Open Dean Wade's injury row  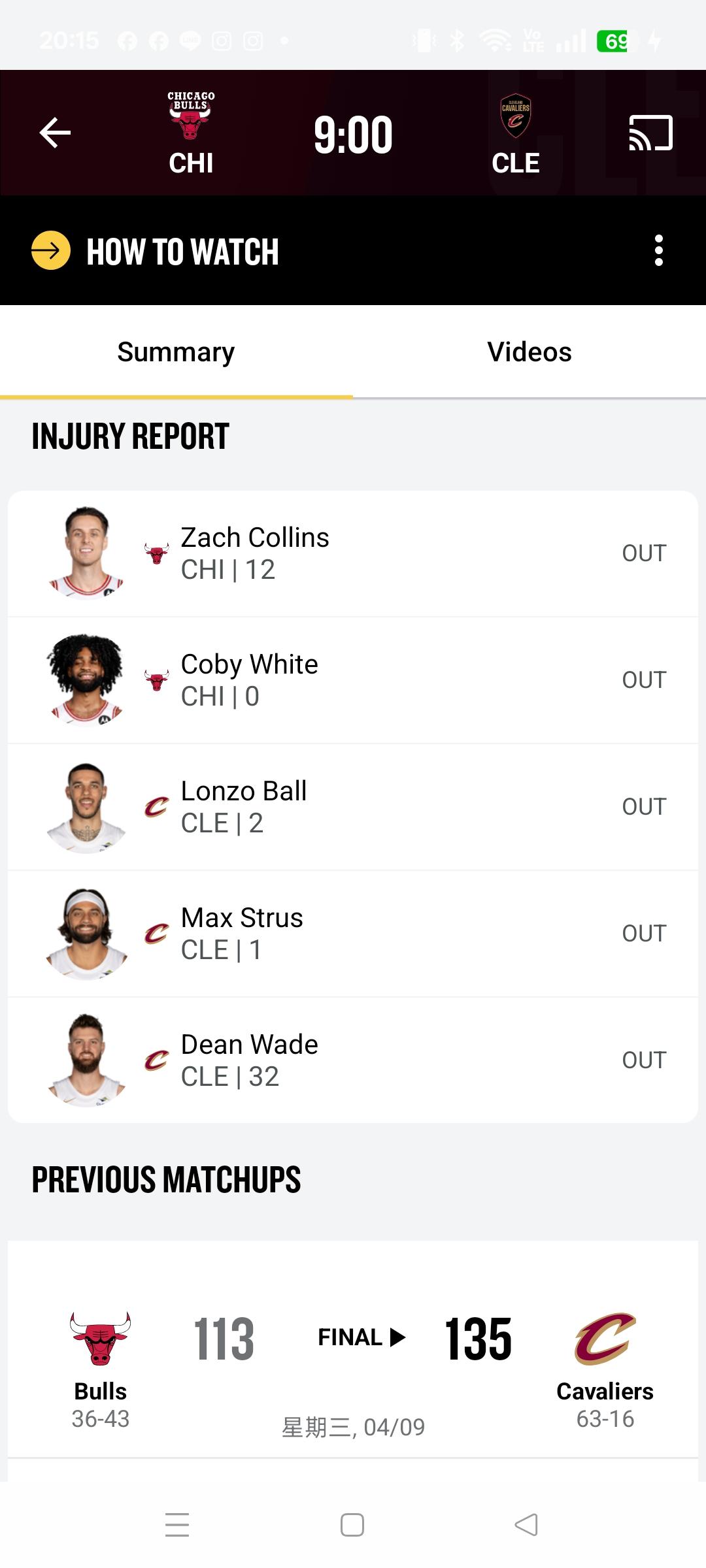(x=353, y=1060)
